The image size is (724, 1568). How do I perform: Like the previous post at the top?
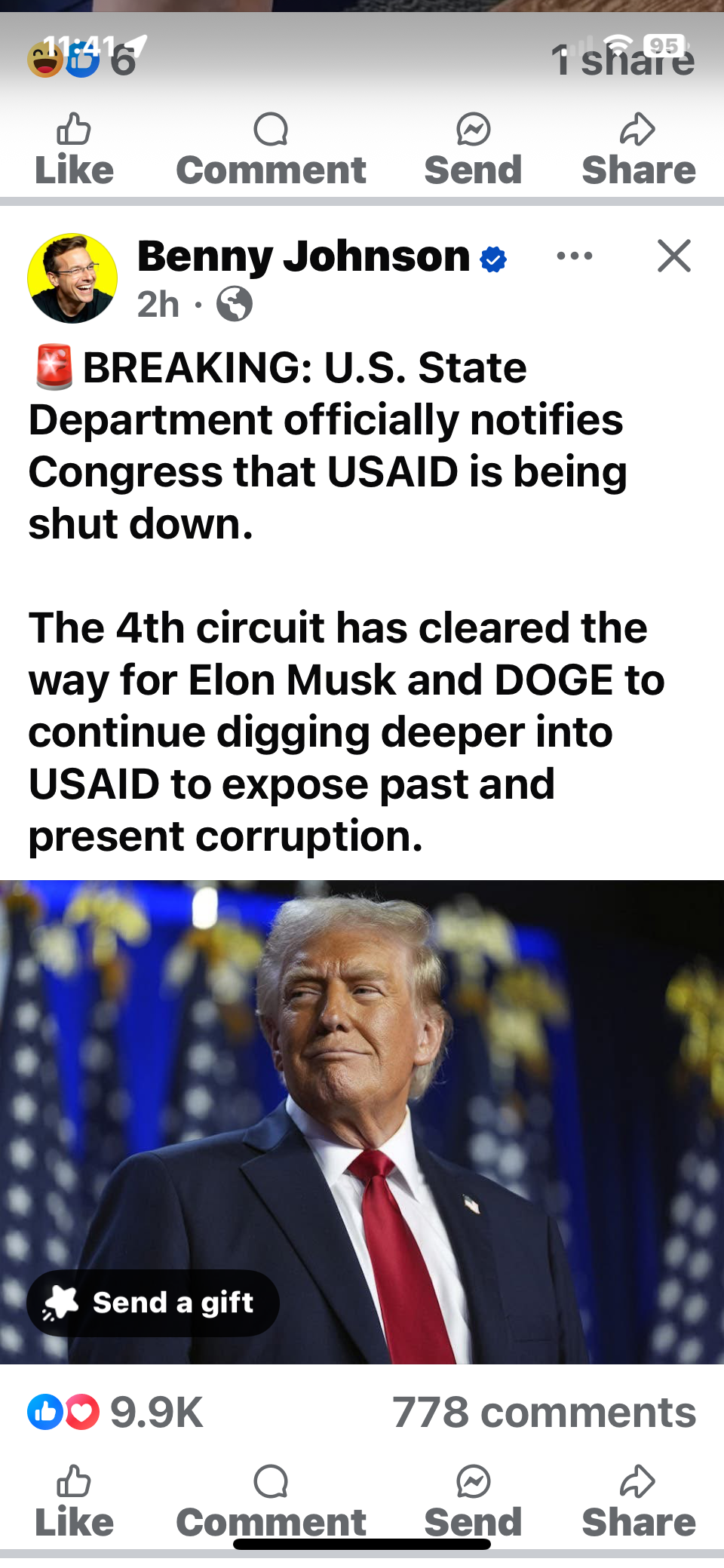[x=74, y=149]
